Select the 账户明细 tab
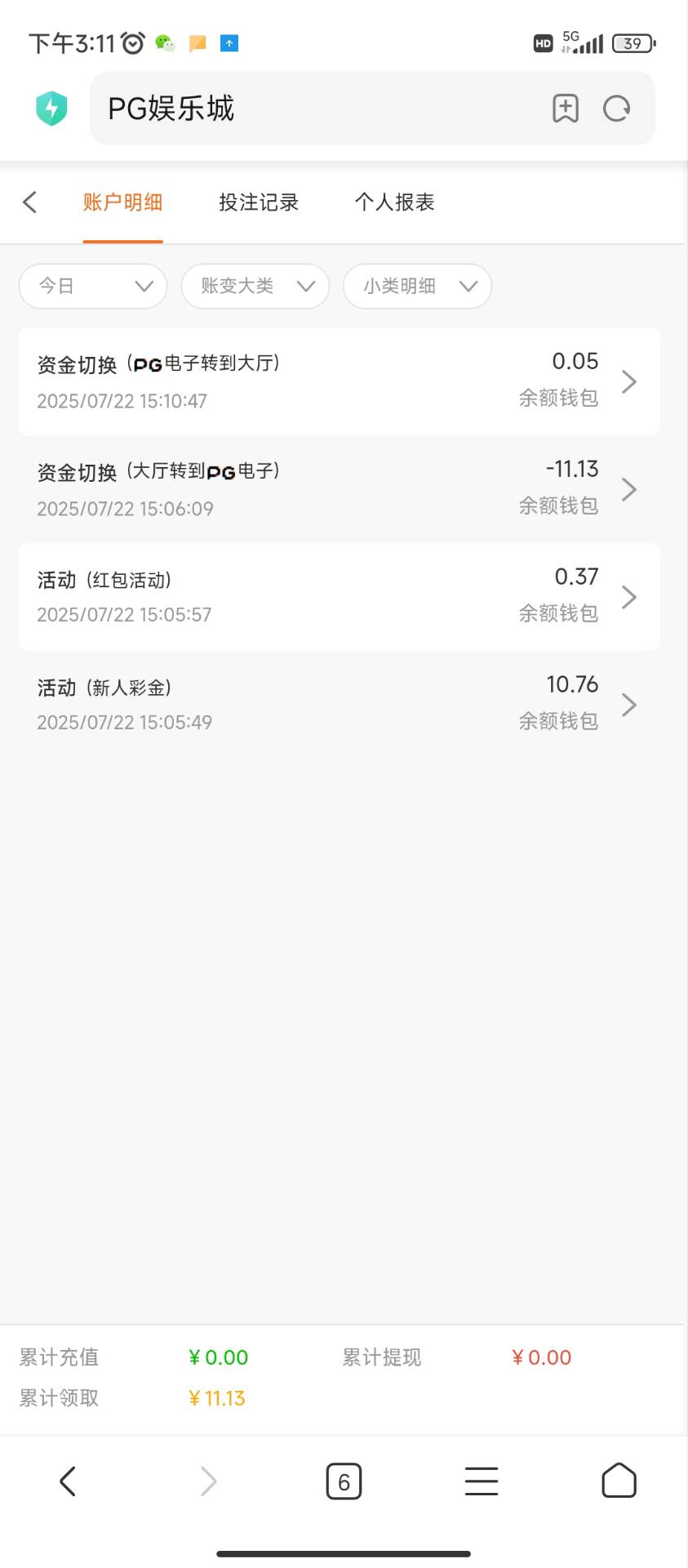 (x=122, y=203)
